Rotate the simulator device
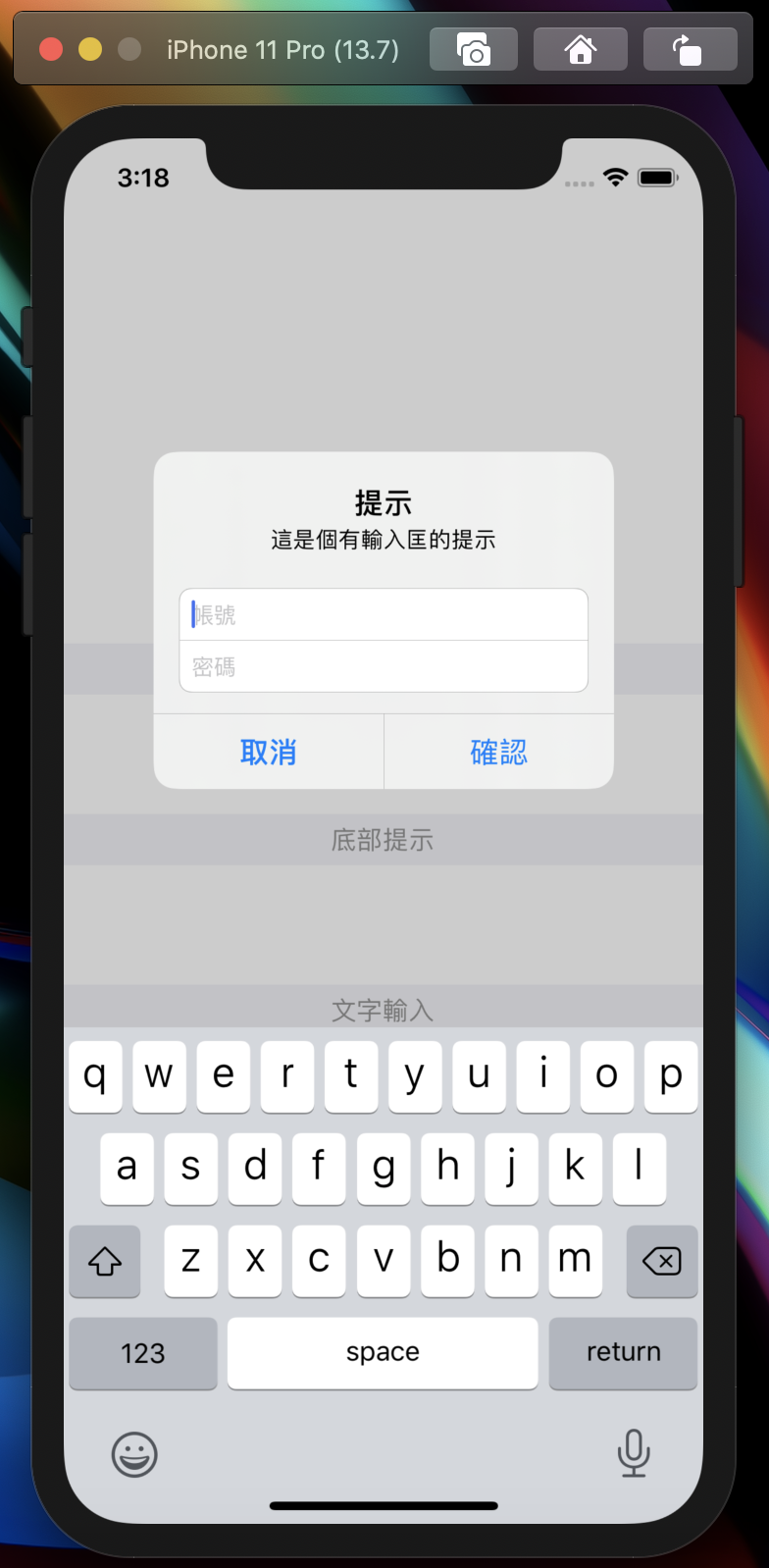Screen dimensions: 769x1568 click(690, 49)
